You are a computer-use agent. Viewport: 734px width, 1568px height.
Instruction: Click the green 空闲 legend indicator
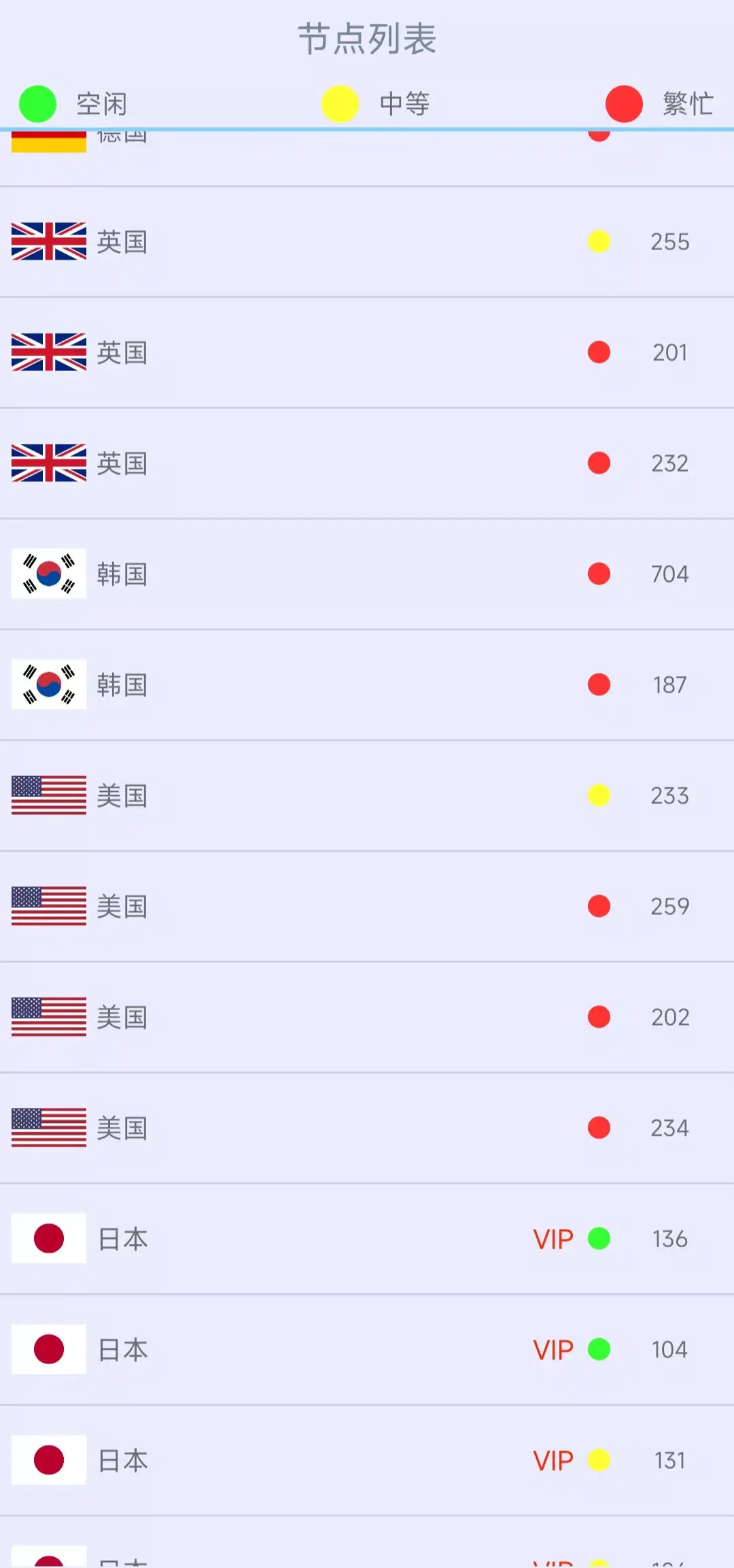[37, 103]
